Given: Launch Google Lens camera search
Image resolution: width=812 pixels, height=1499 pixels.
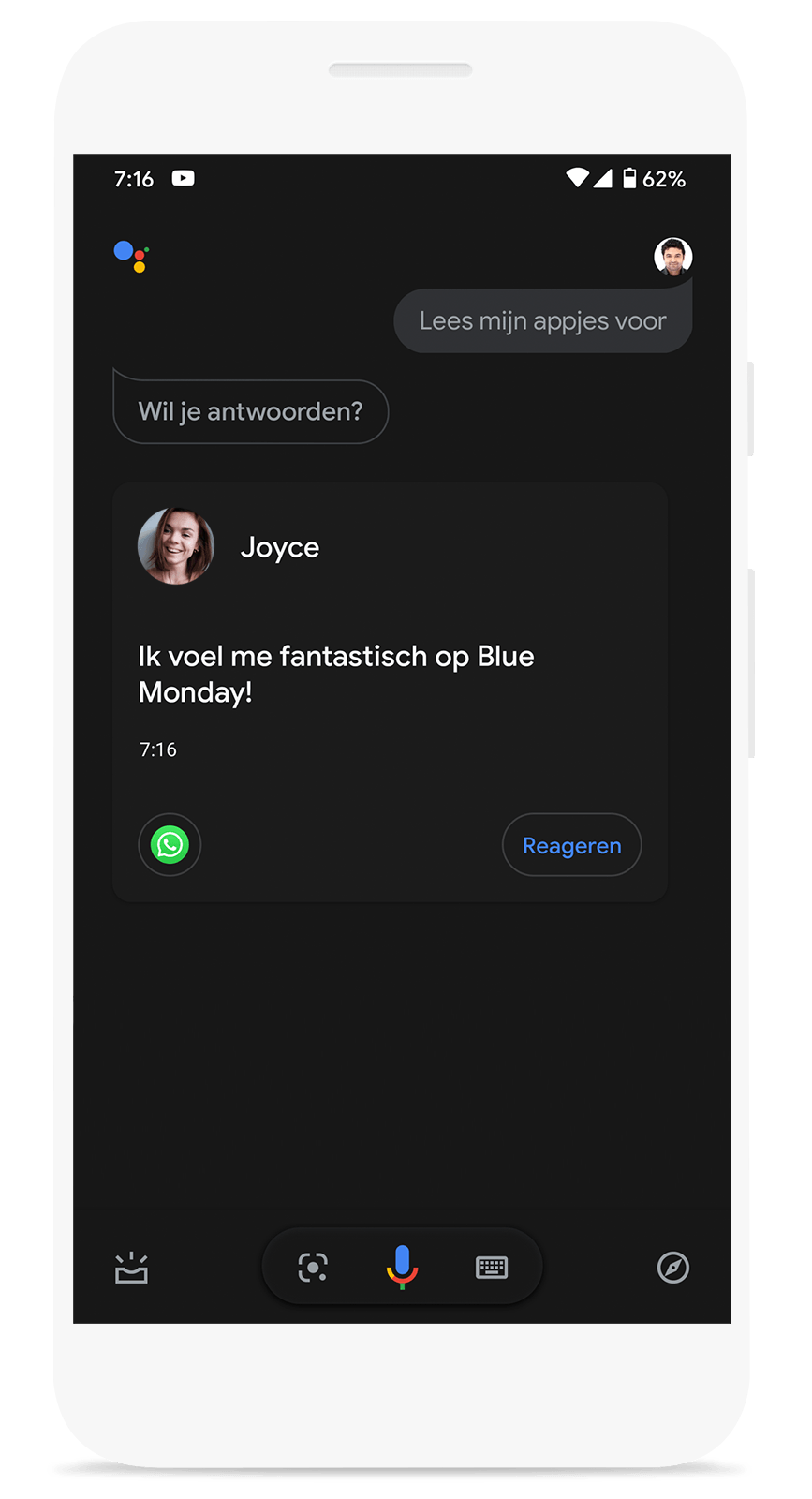Looking at the screenshot, I should pyautogui.click(x=313, y=1268).
